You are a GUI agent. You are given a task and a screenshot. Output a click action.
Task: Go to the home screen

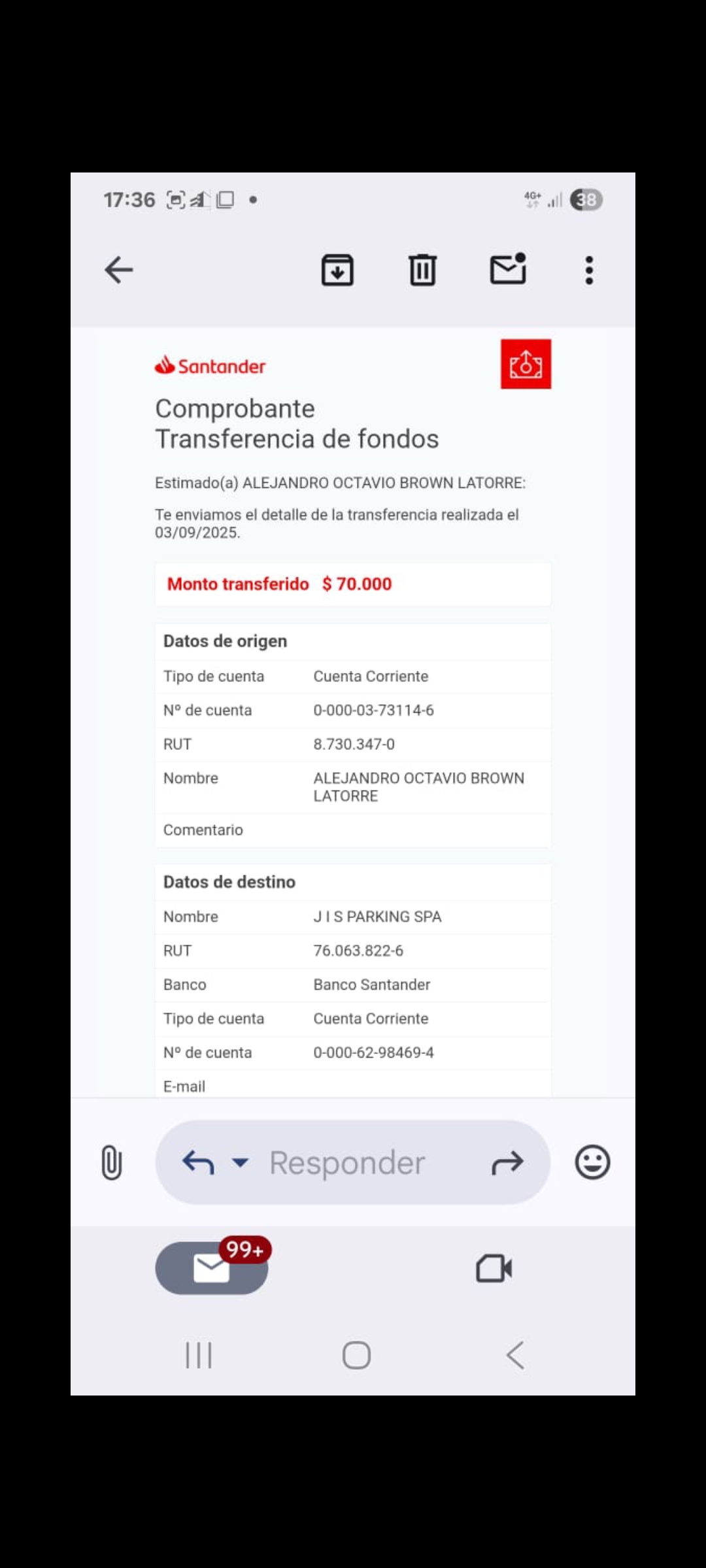coord(356,1355)
